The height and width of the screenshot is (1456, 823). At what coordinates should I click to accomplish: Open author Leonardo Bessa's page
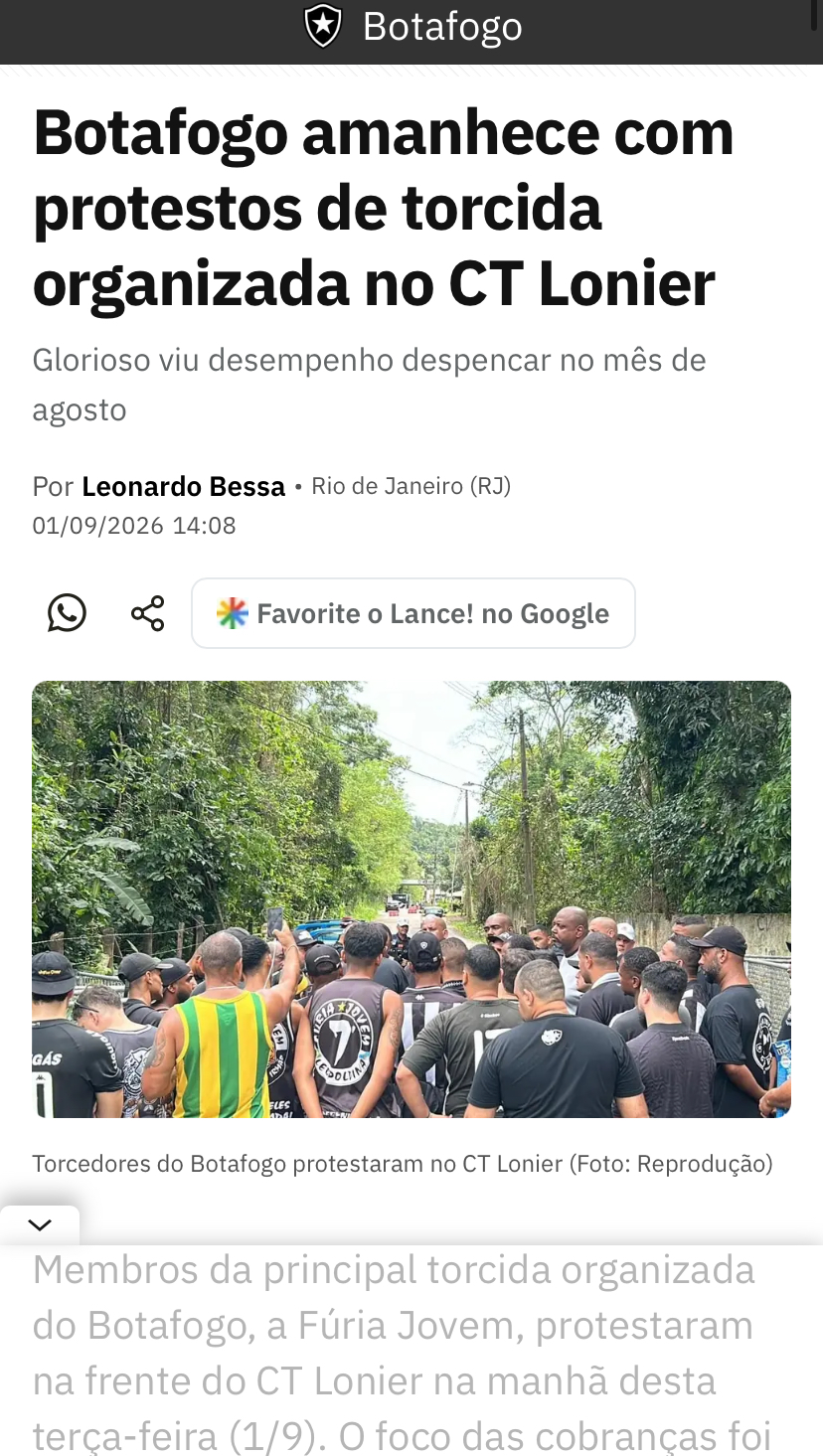[183, 486]
